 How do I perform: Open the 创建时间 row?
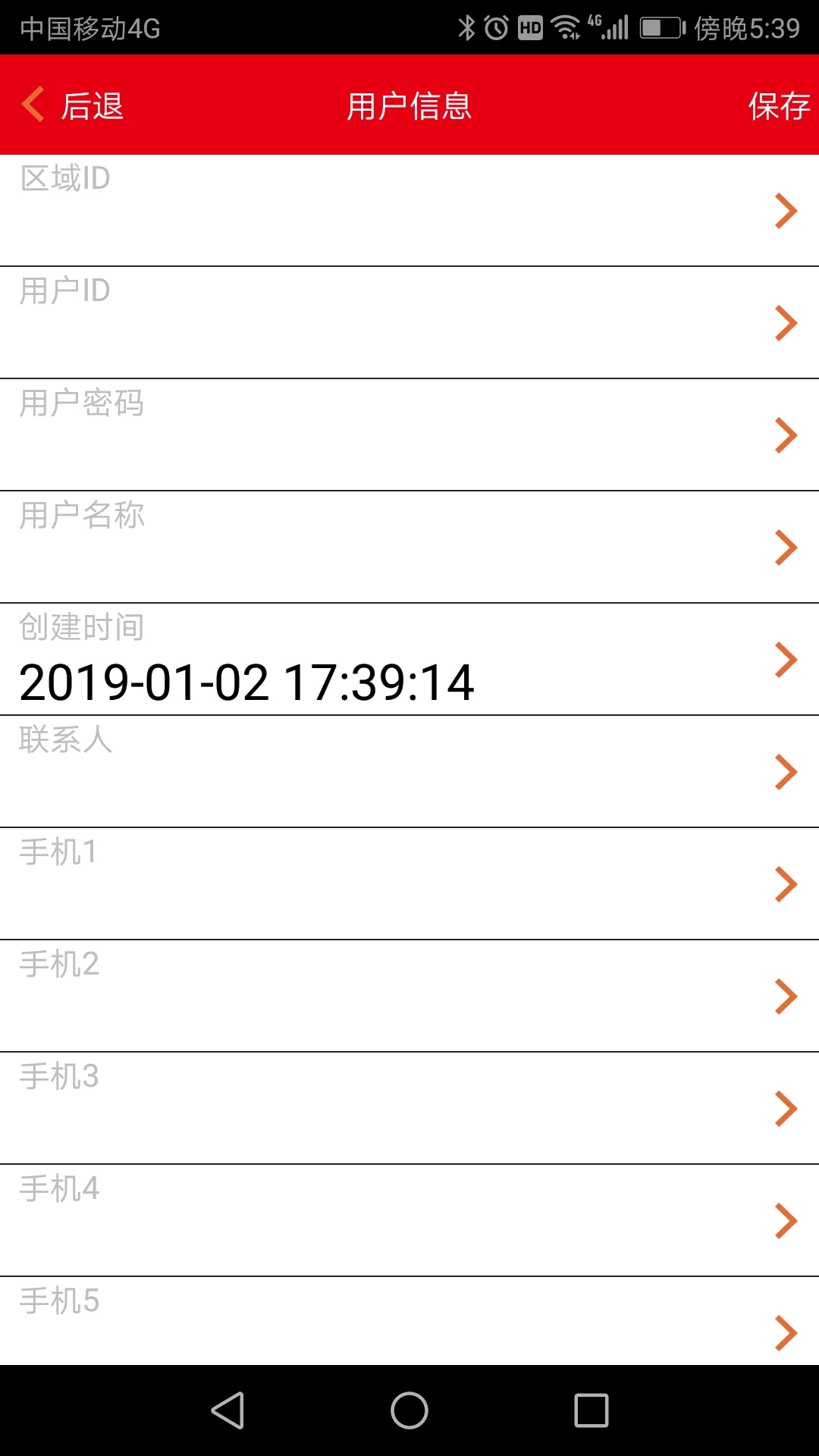(409, 660)
